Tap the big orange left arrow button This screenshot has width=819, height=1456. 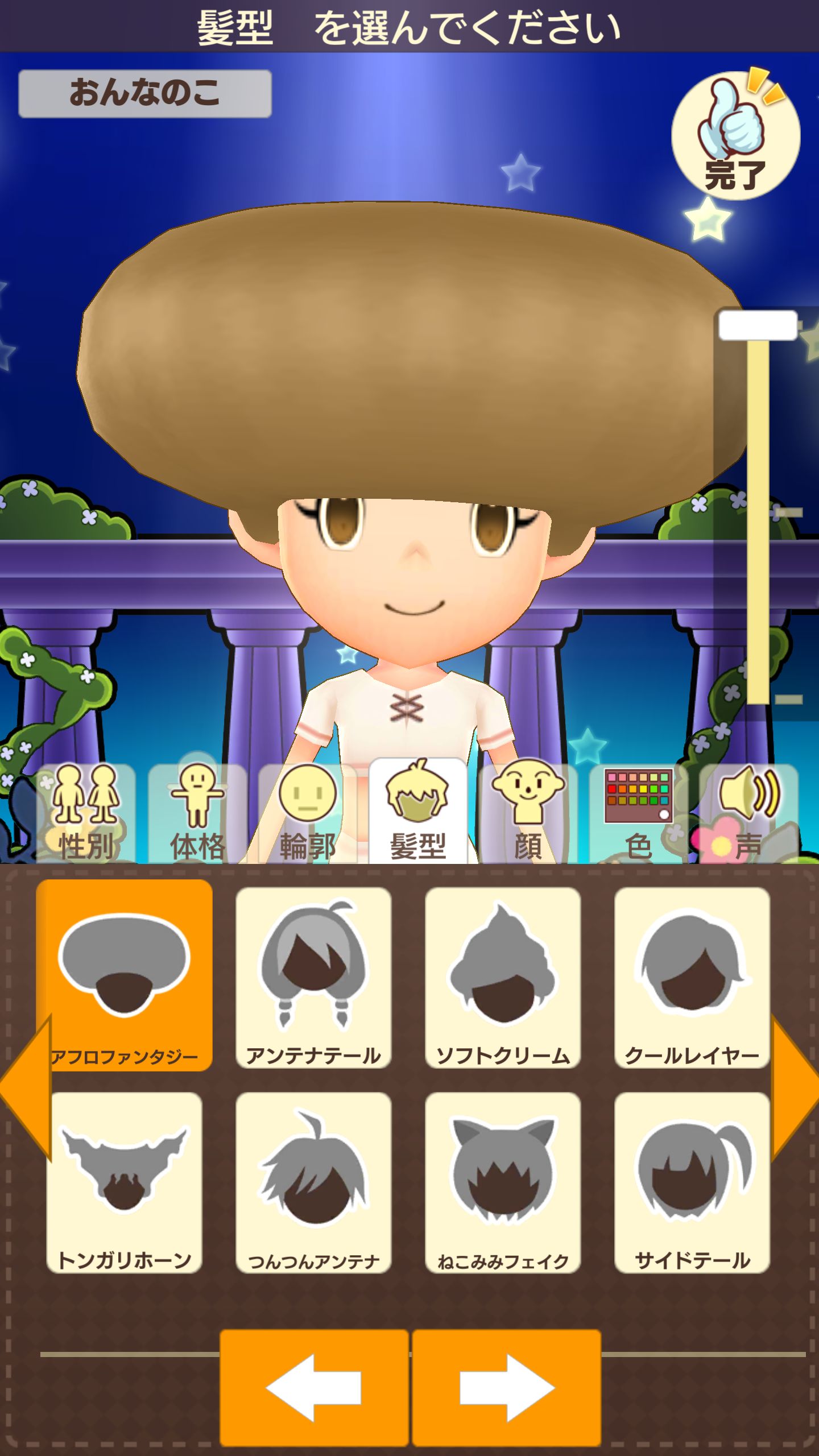point(314,1388)
